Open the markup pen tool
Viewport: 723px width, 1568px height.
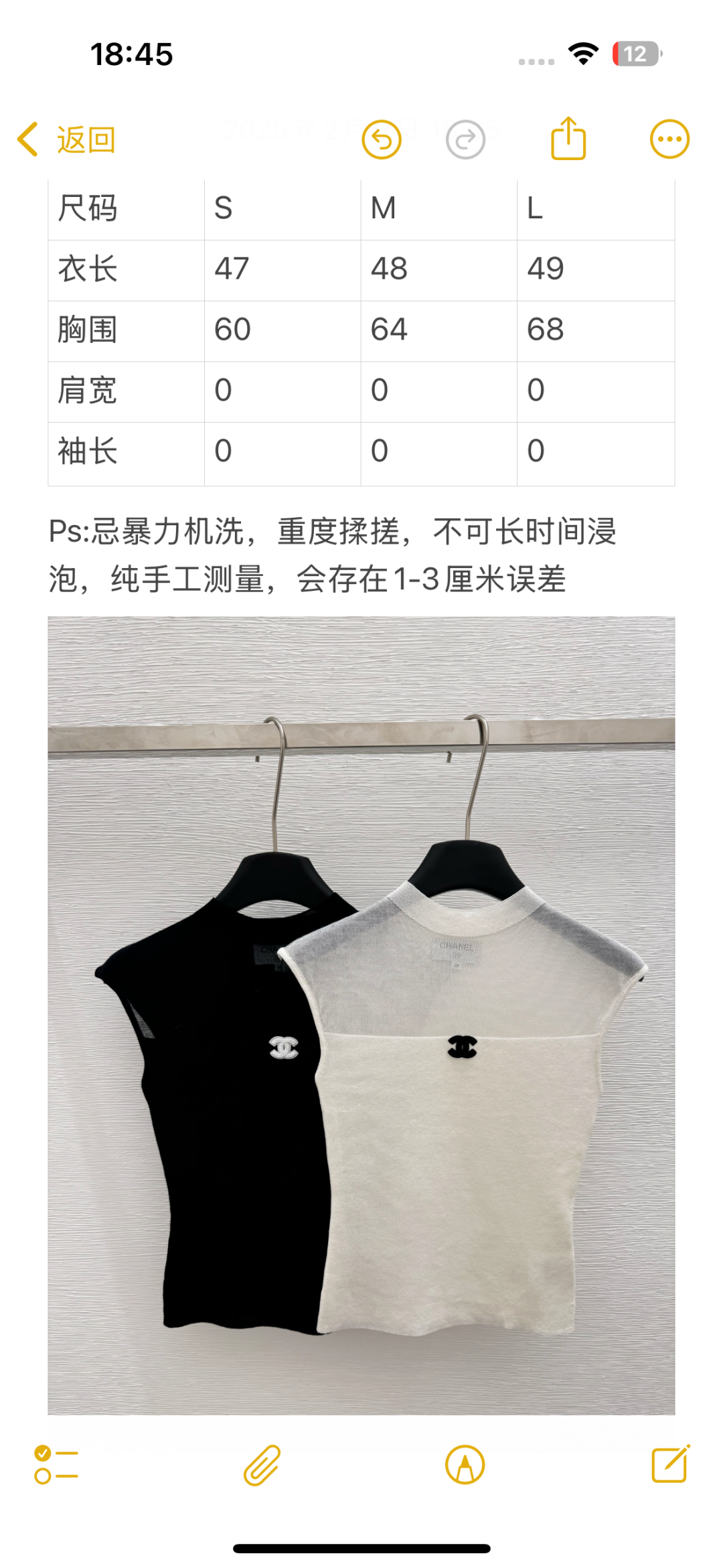(465, 1465)
